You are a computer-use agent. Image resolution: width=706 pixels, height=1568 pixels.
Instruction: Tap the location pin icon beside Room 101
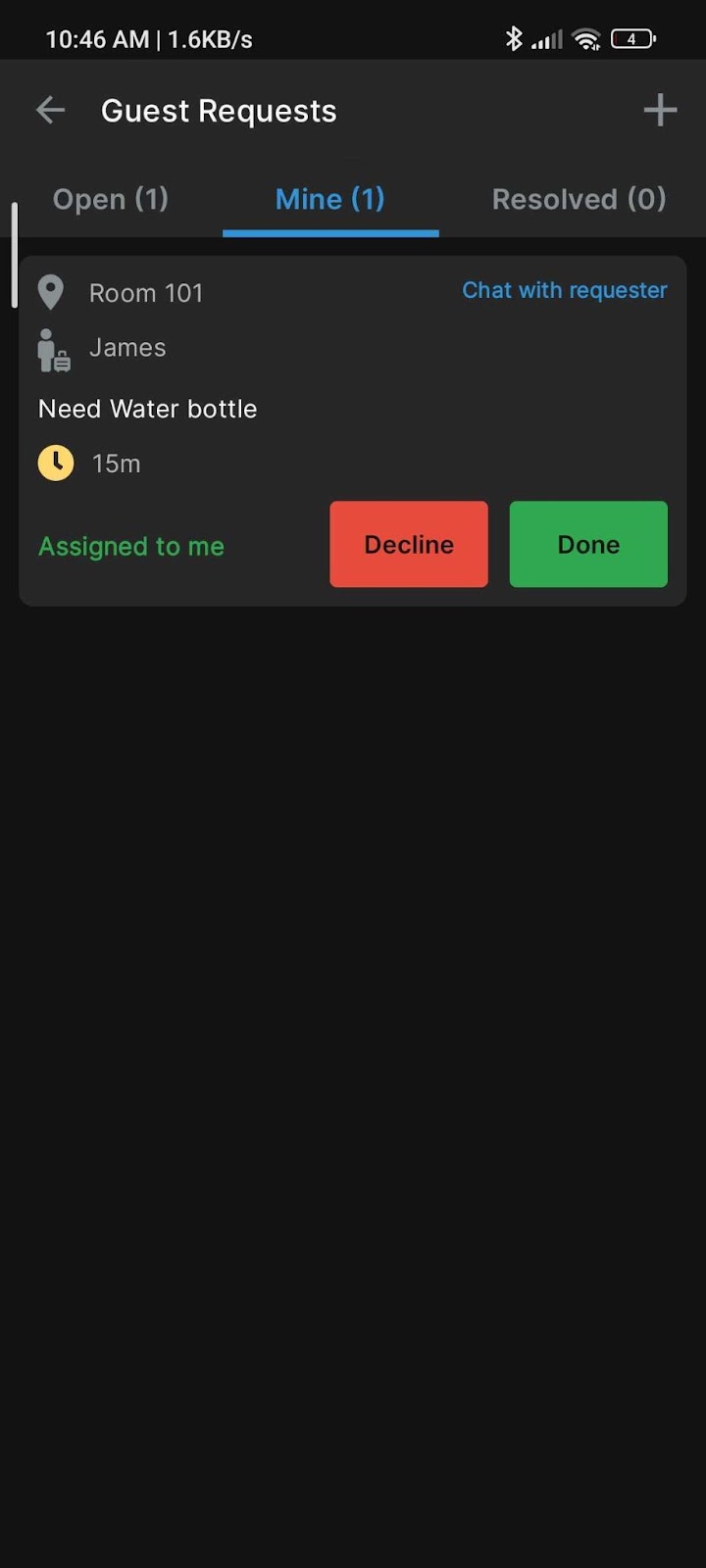coord(51,291)
